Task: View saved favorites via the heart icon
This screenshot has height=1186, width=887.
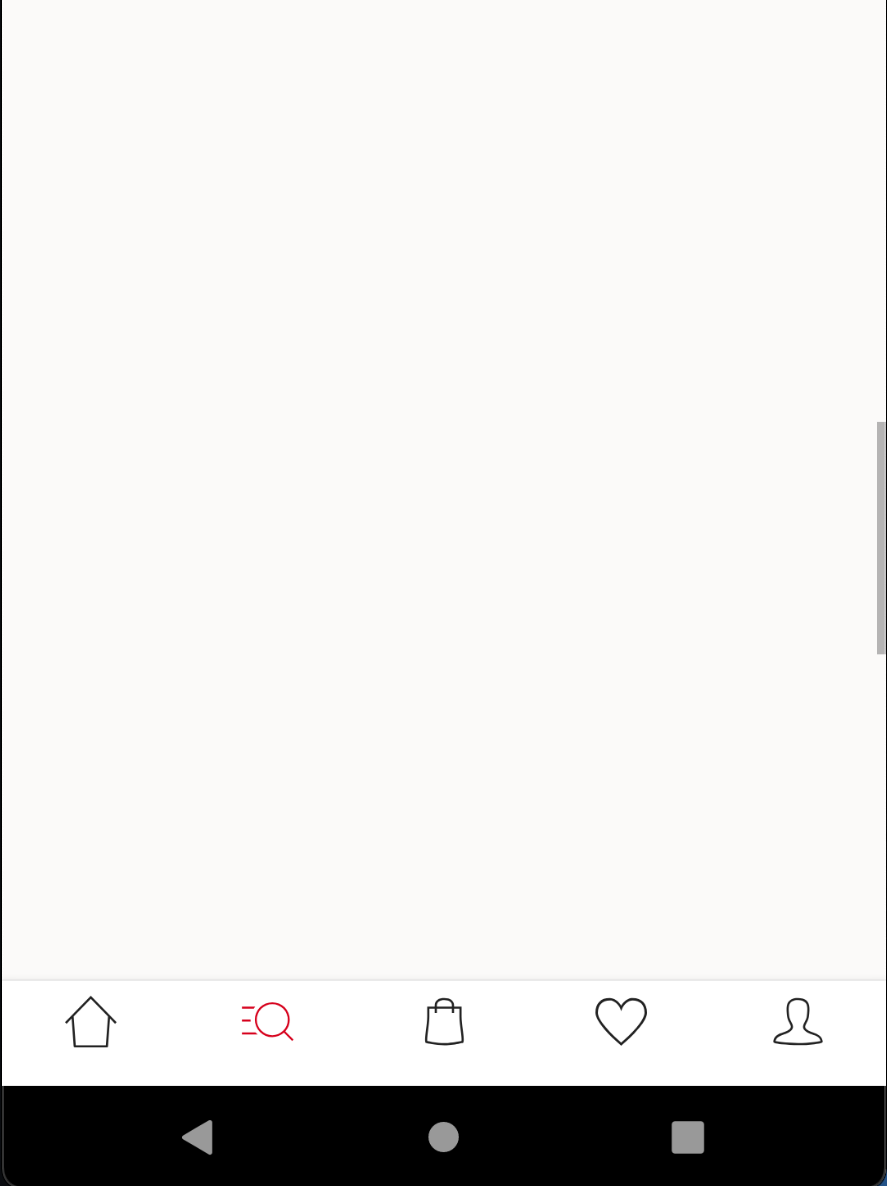Action: pyautogui.click(x=621, y=1021)
